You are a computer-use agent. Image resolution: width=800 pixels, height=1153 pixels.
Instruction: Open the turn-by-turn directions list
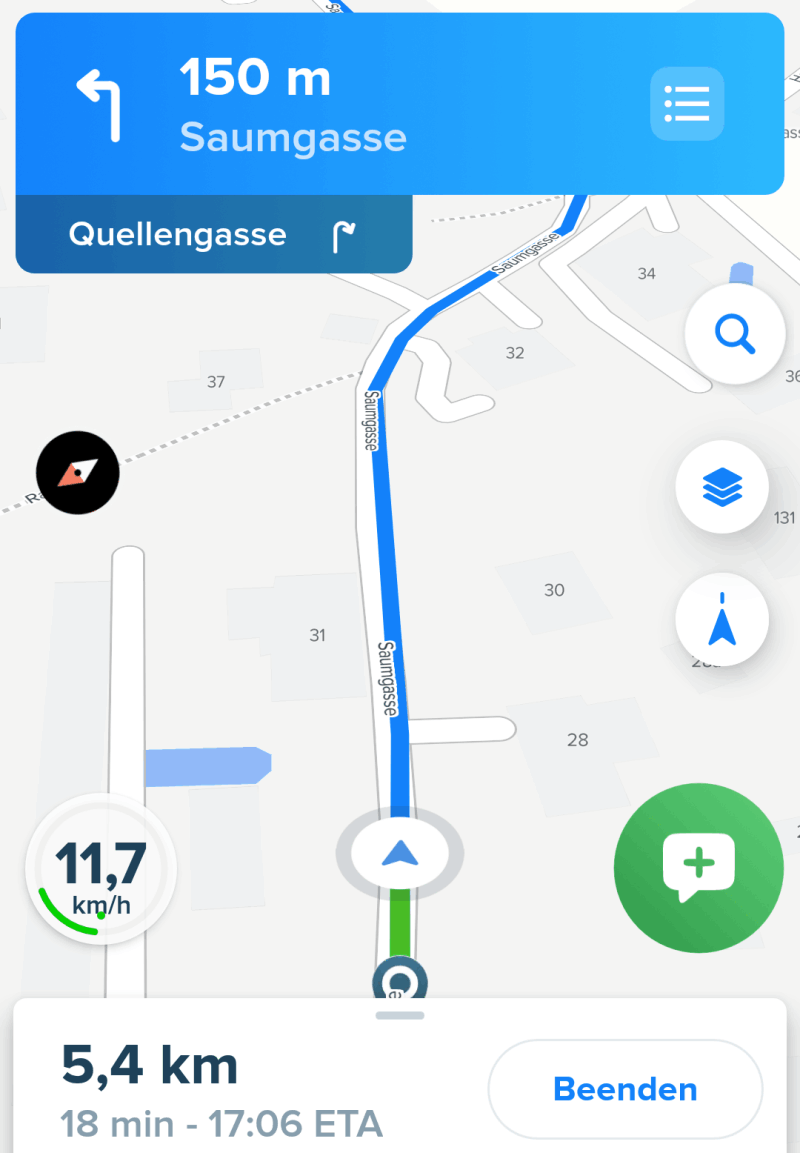tap(686, 104)
